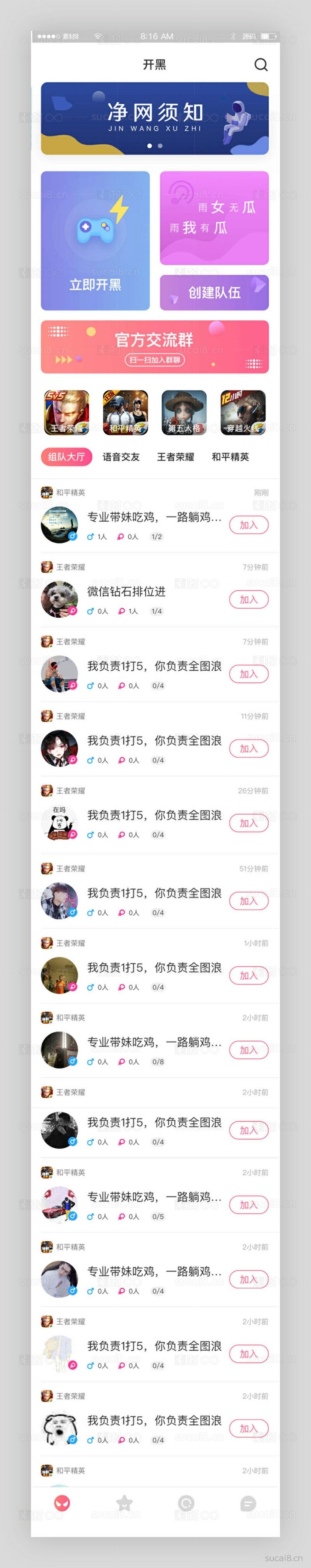This screenshot has width=311, height=1568.
Task: Open the 第五人格 game tile
Action: pos(184,412)
